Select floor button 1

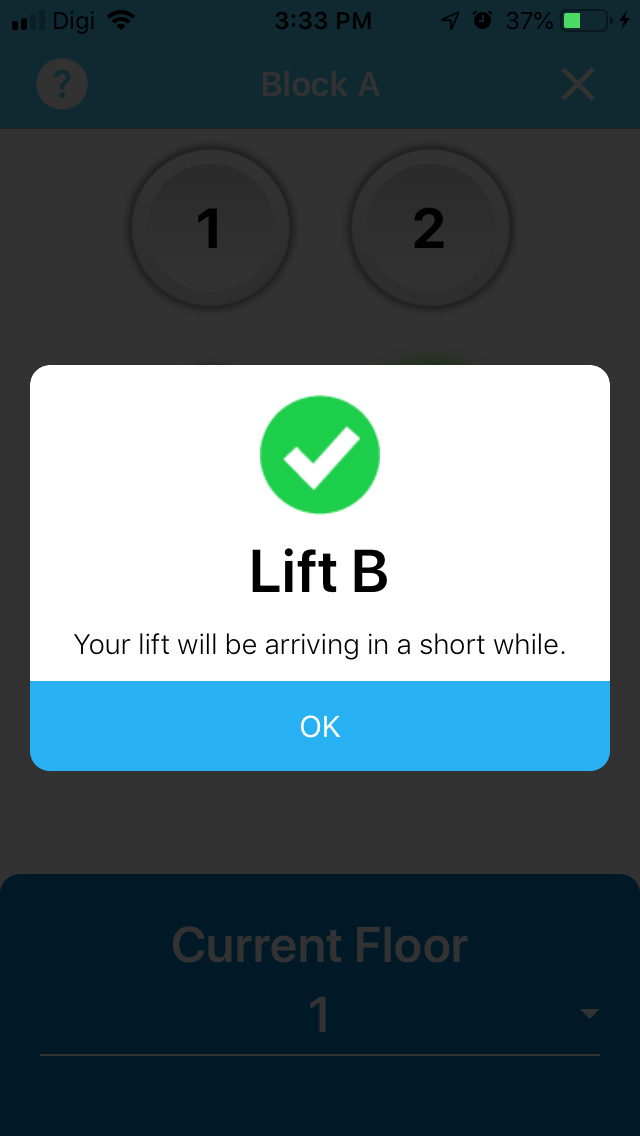[x=210, y=228]
